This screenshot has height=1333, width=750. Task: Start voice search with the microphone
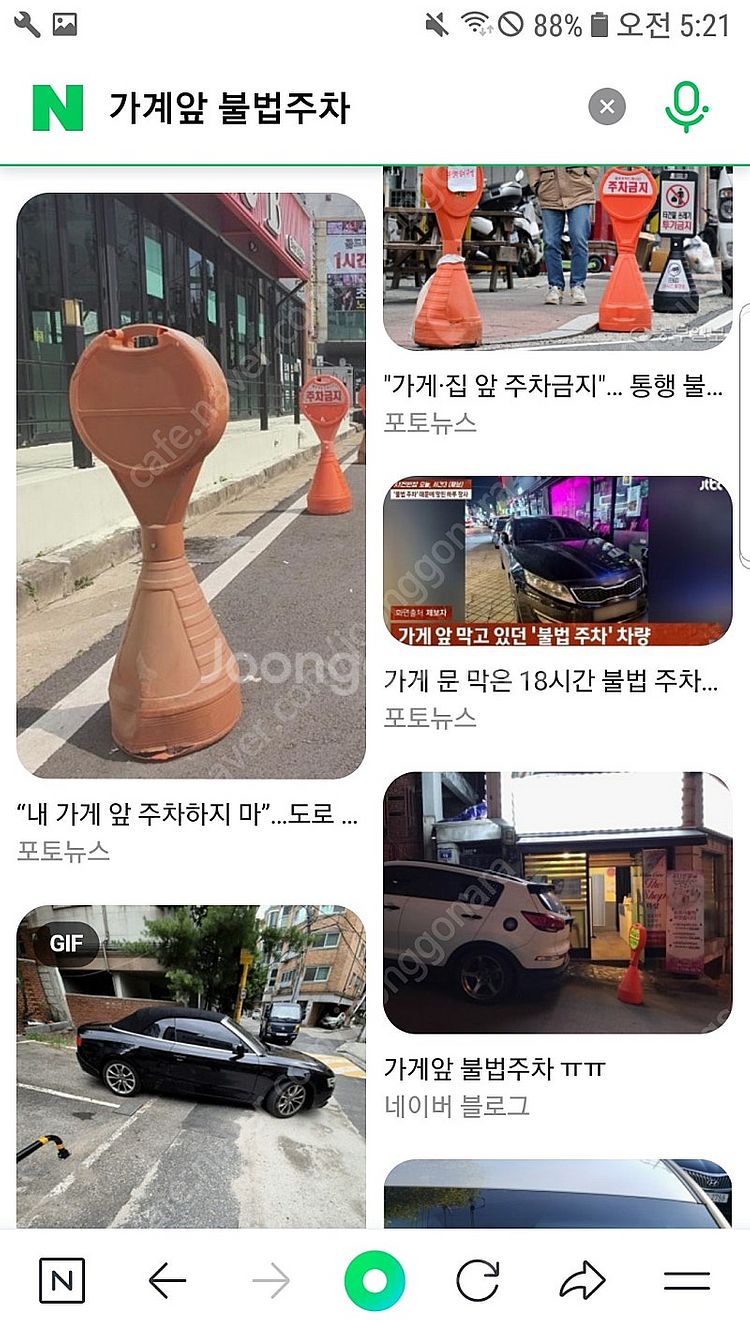pos(686,107)
